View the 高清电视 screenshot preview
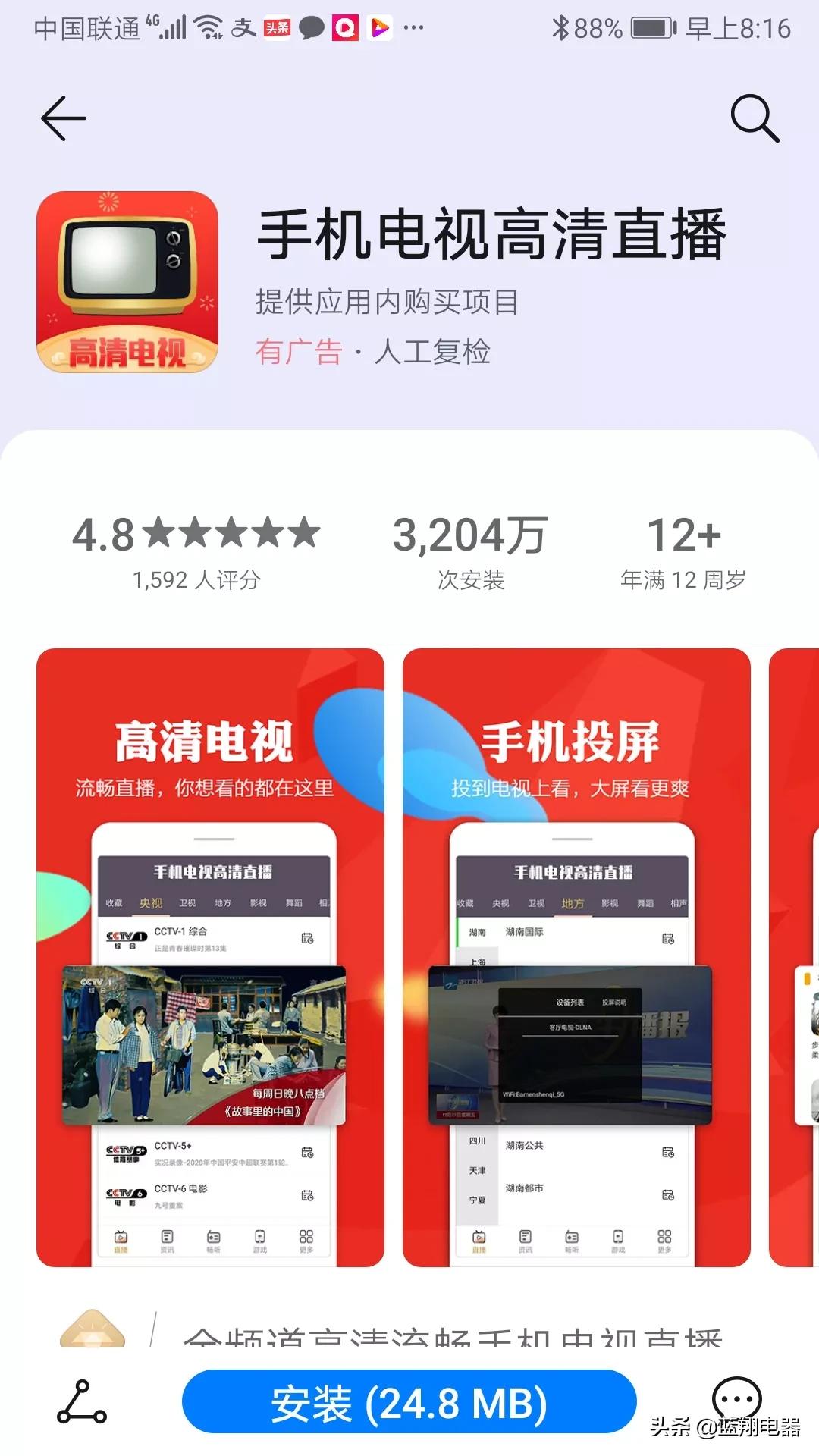Image resolution: width=819 pixels, height=1456 pixels. (x=210, y=957)
